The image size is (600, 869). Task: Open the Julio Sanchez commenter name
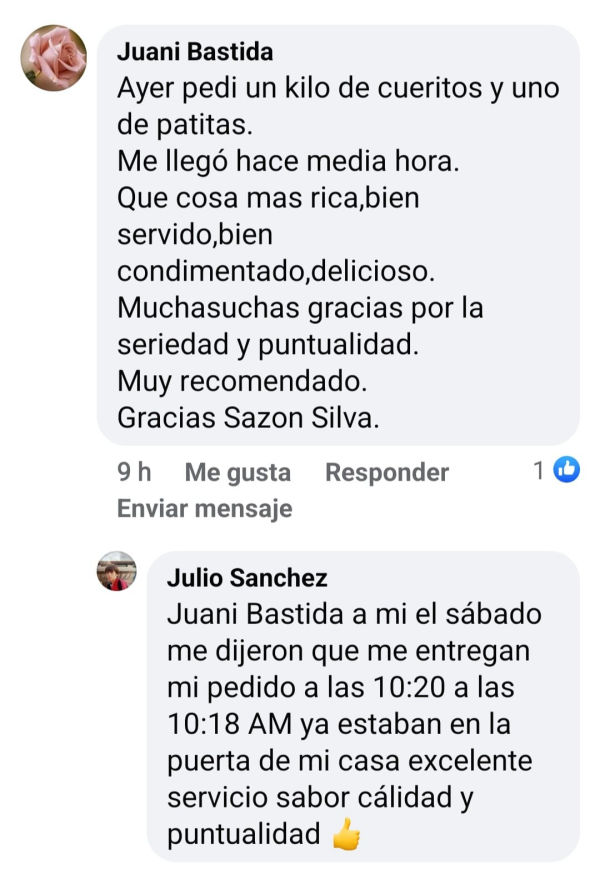(x=247, y=578)
